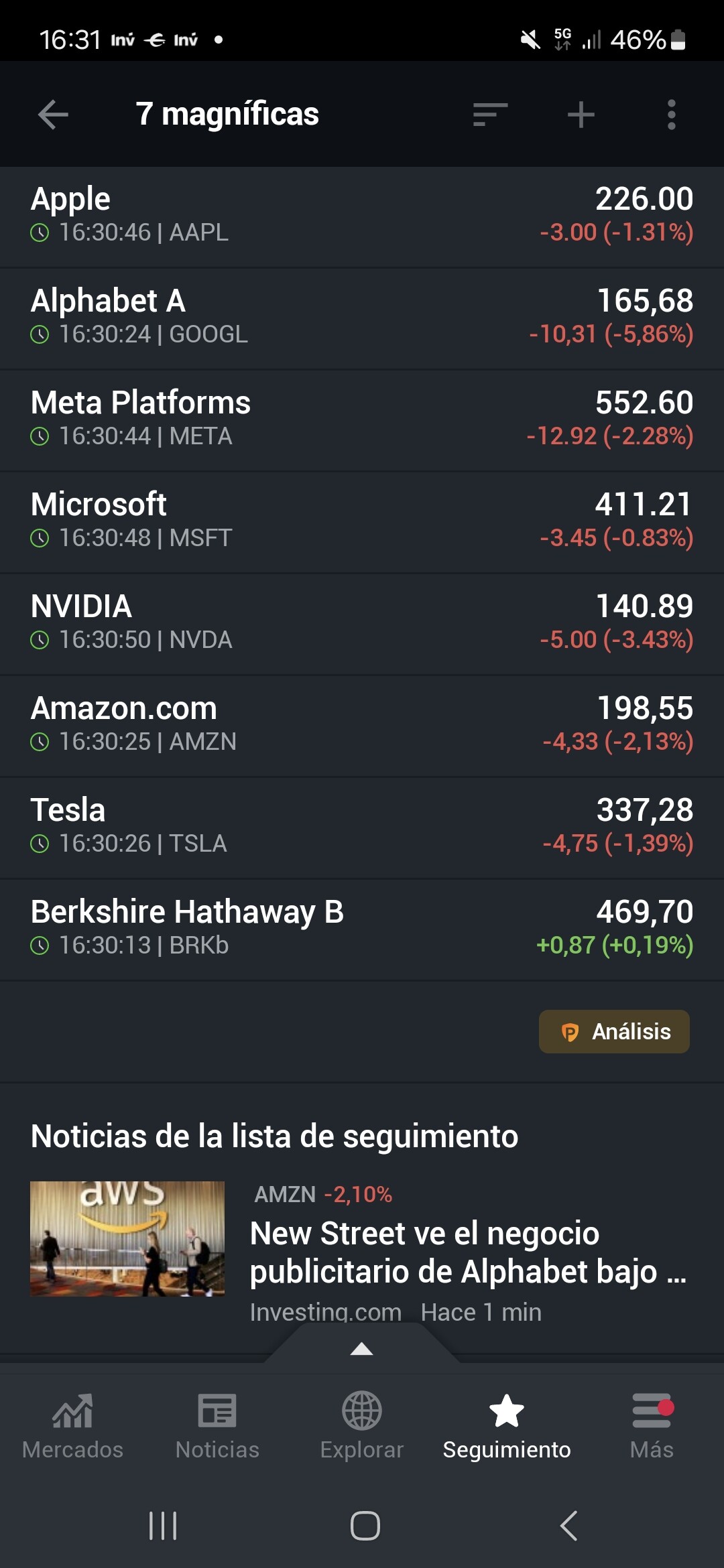Add a new stock with the plus icon
Viewport: 724px width, 1568px height.
(x=581, y=115)
